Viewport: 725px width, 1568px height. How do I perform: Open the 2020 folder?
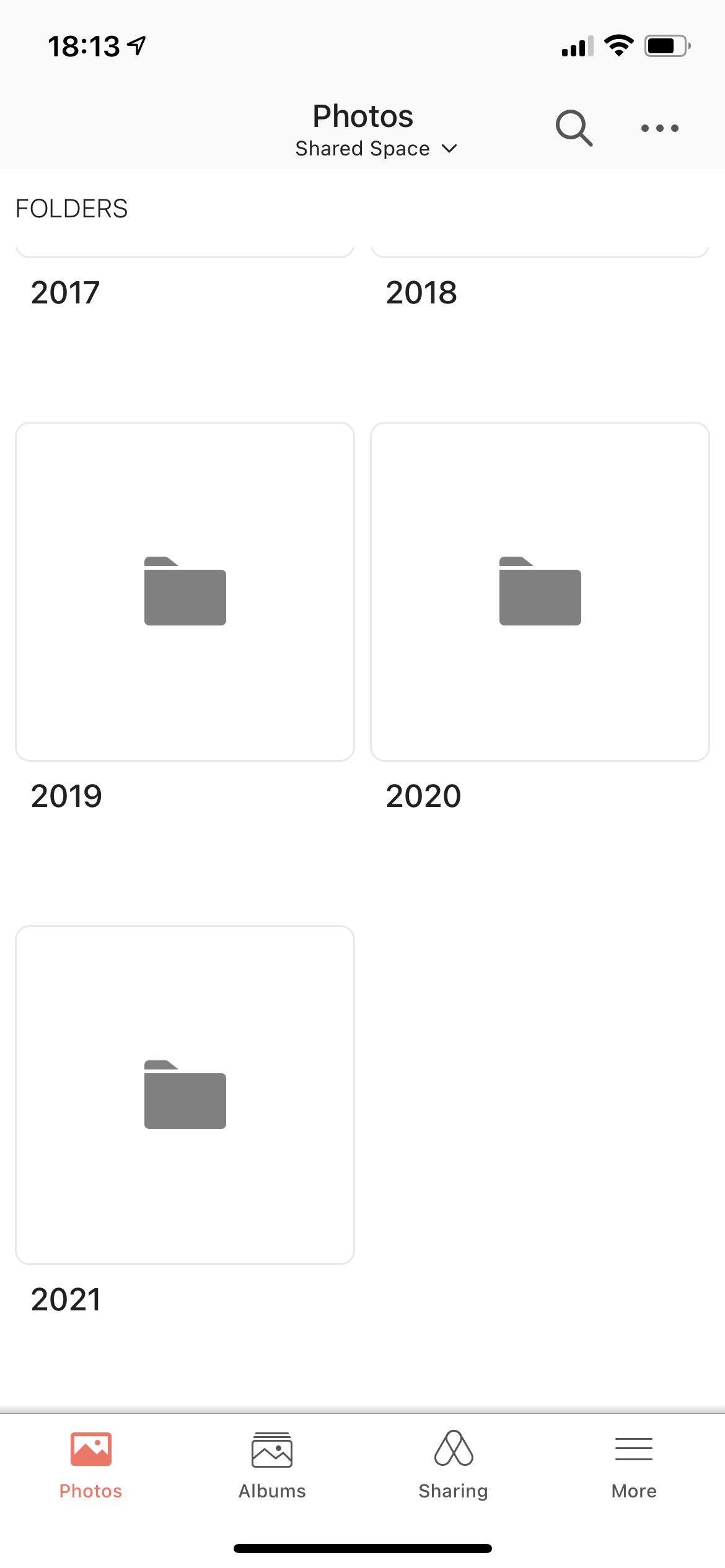[540, 591]
